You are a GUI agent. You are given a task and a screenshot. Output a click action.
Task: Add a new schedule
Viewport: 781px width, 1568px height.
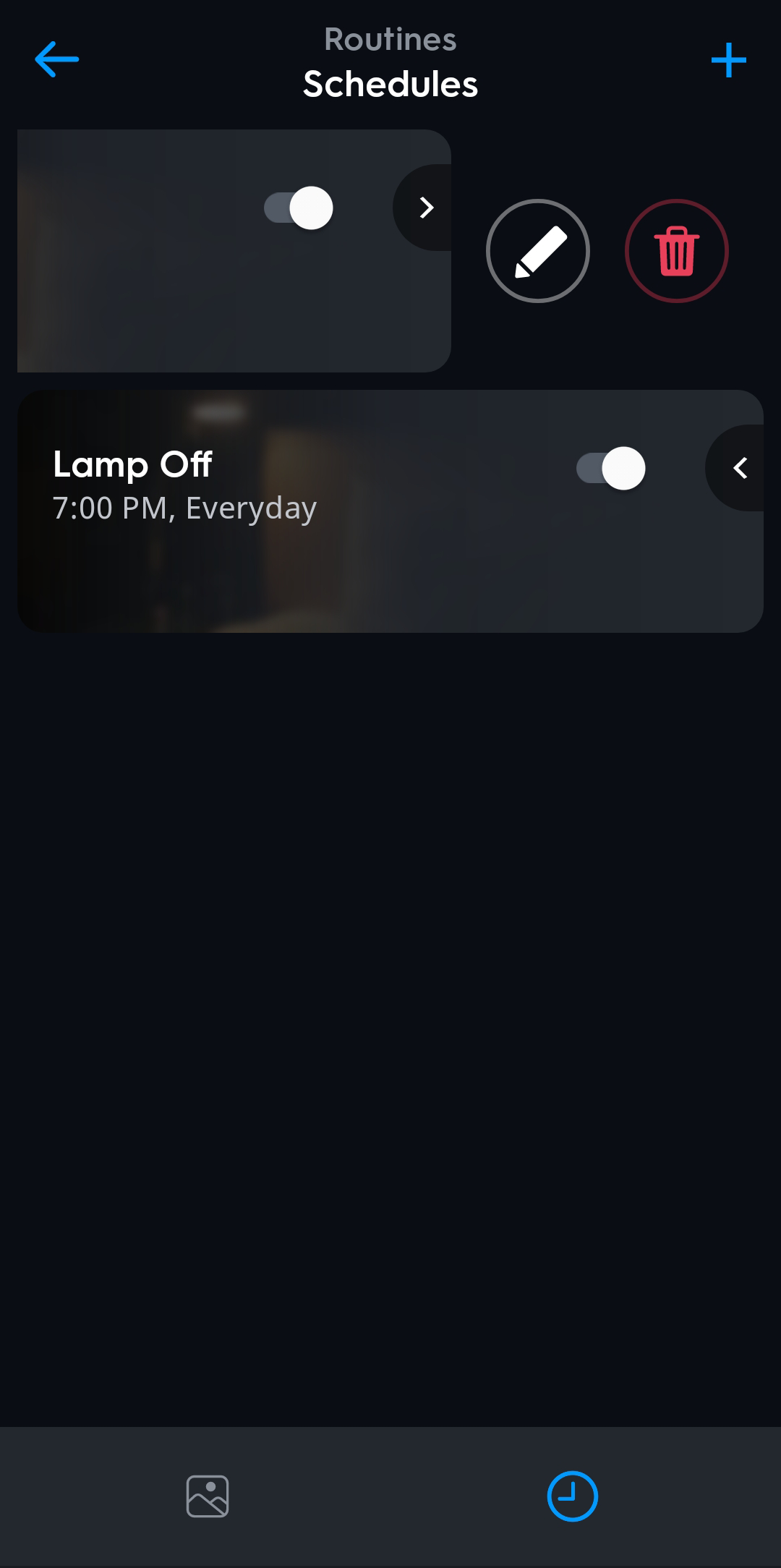click(728, 60)
